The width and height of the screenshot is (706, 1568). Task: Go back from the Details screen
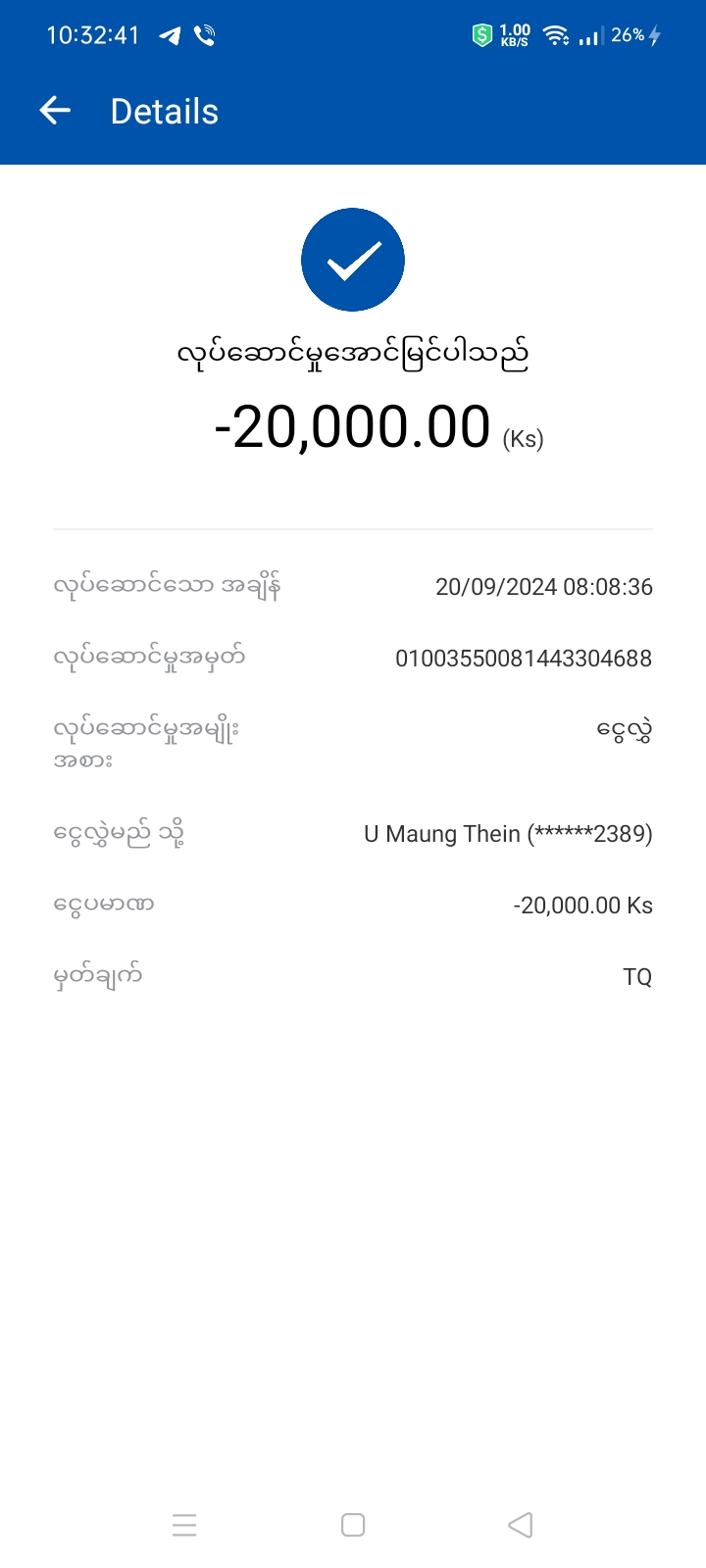[55, 111]
